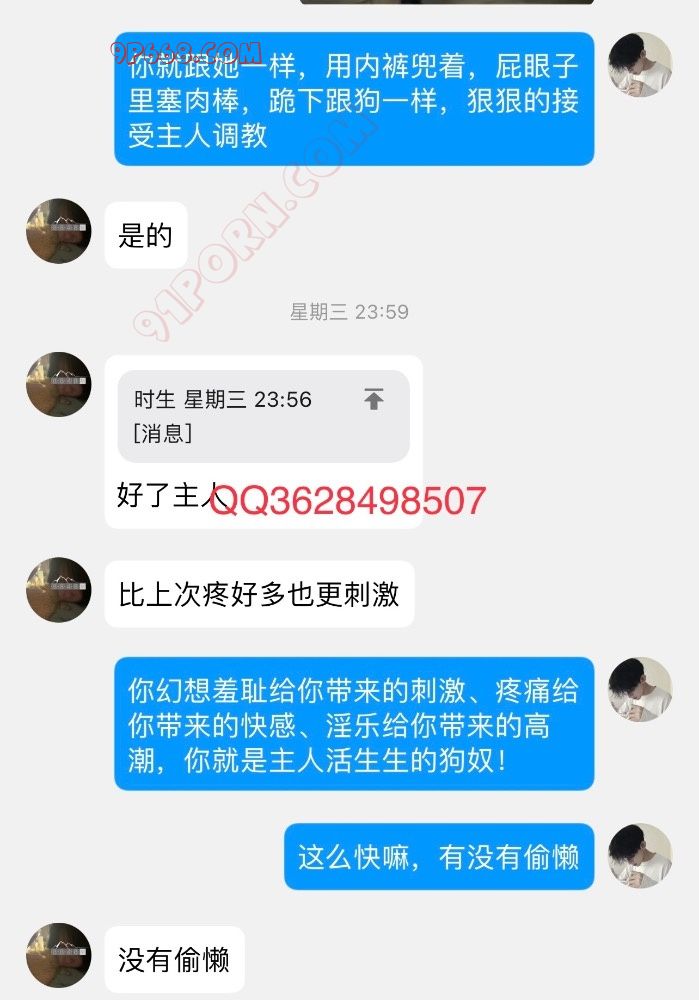This screenshot has width=699, height=1000.
Task: View profile from avatar beside "没有偷懒"
Action: (x=58, y=955)
